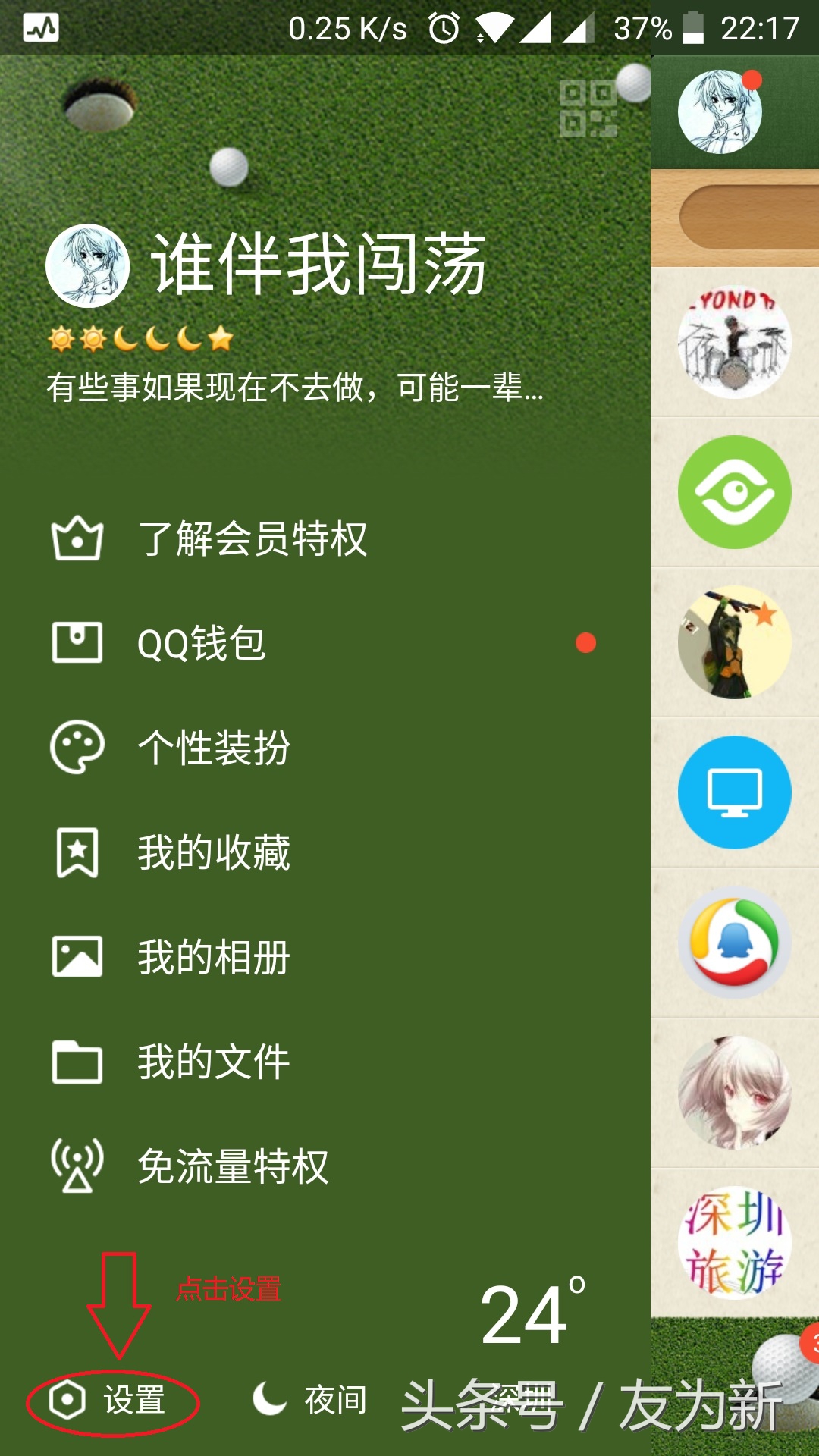Viewport: 819px width, 1456px height.
Task: Open the member privileges crown icon
Action: tap(76, 540)
